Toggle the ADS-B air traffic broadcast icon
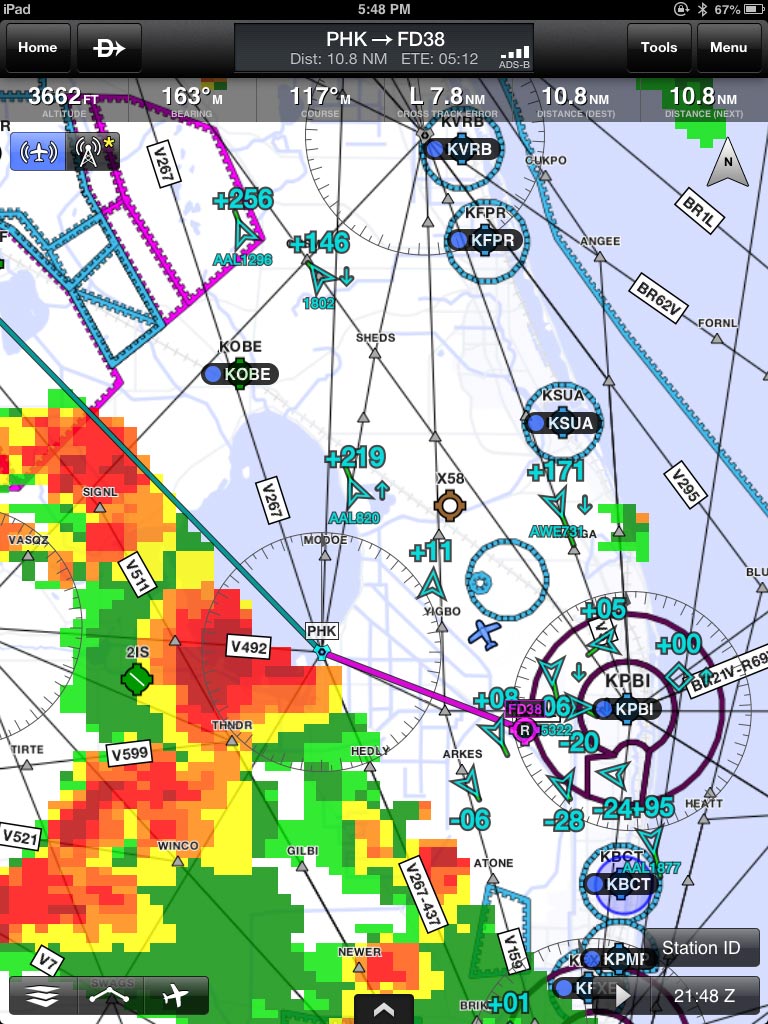768x1024 pixels. pos(38,153)
